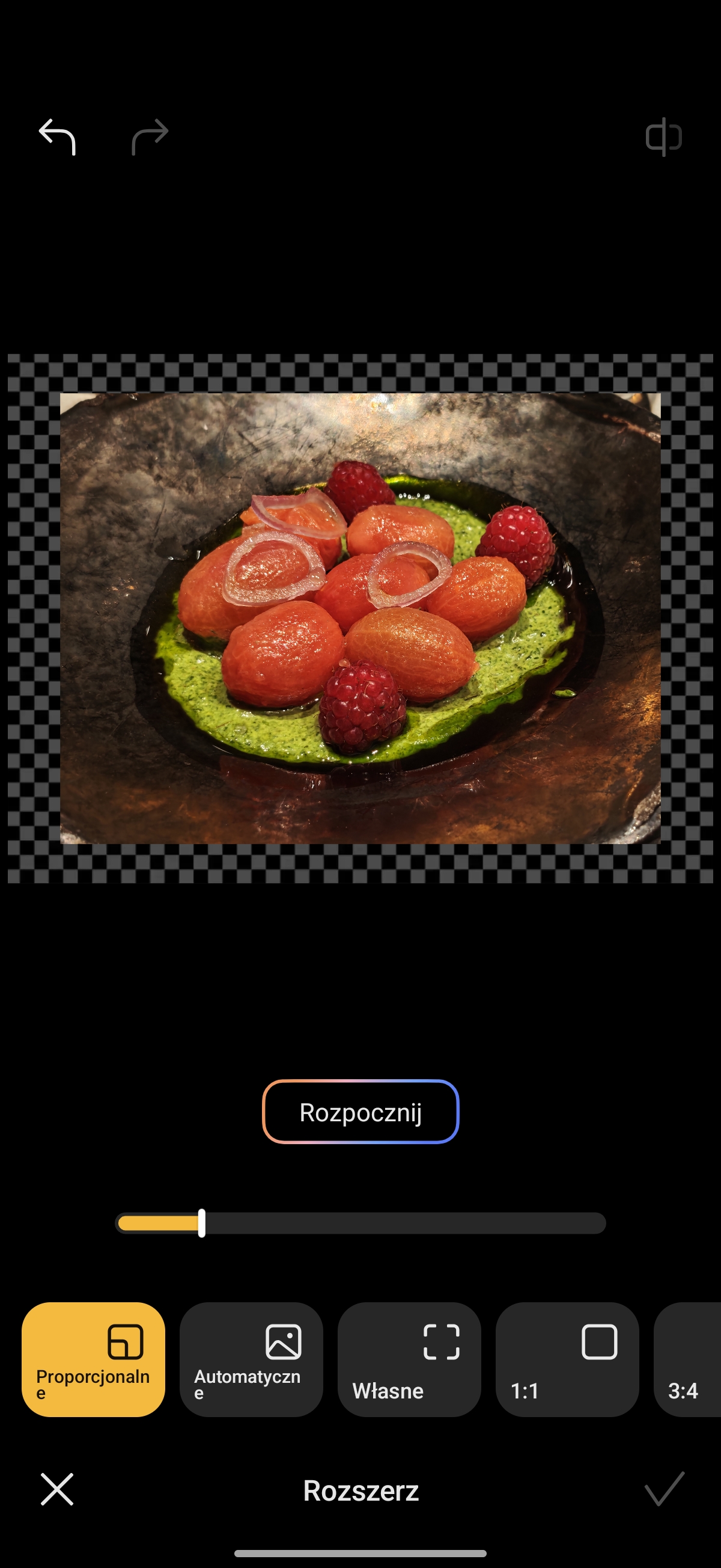
Task: Cancel the Rozszerz edit with the X
Action: click(57, 1489)
